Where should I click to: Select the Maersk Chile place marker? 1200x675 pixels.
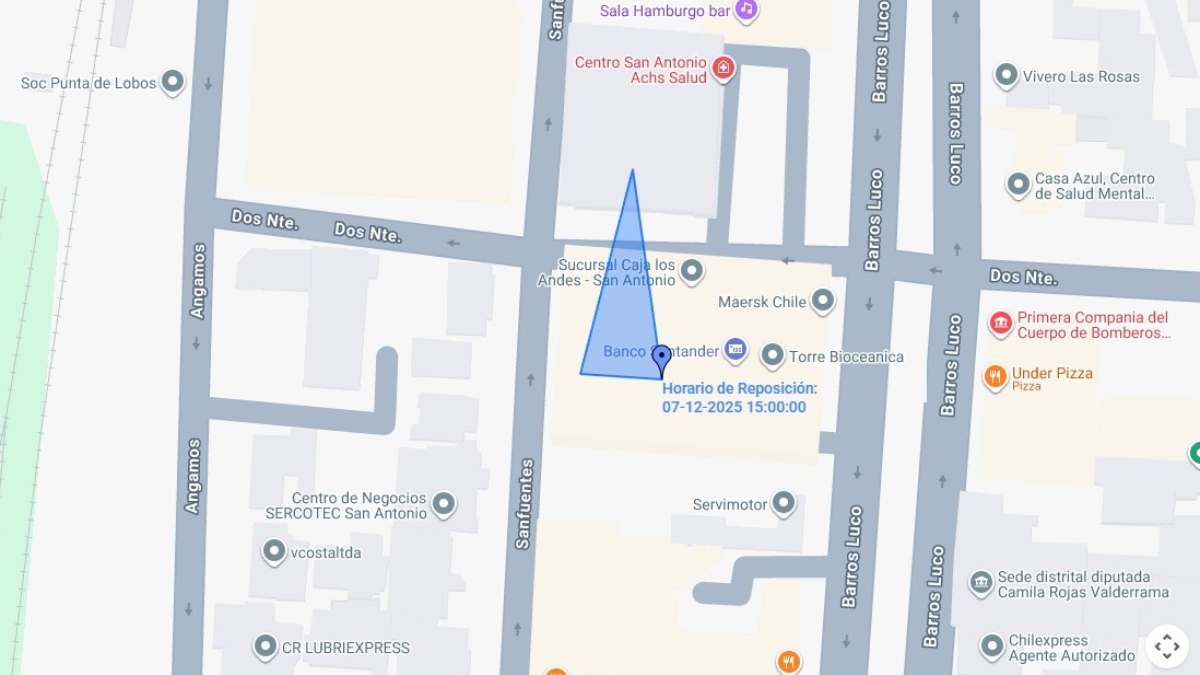[x=822, y=300]
